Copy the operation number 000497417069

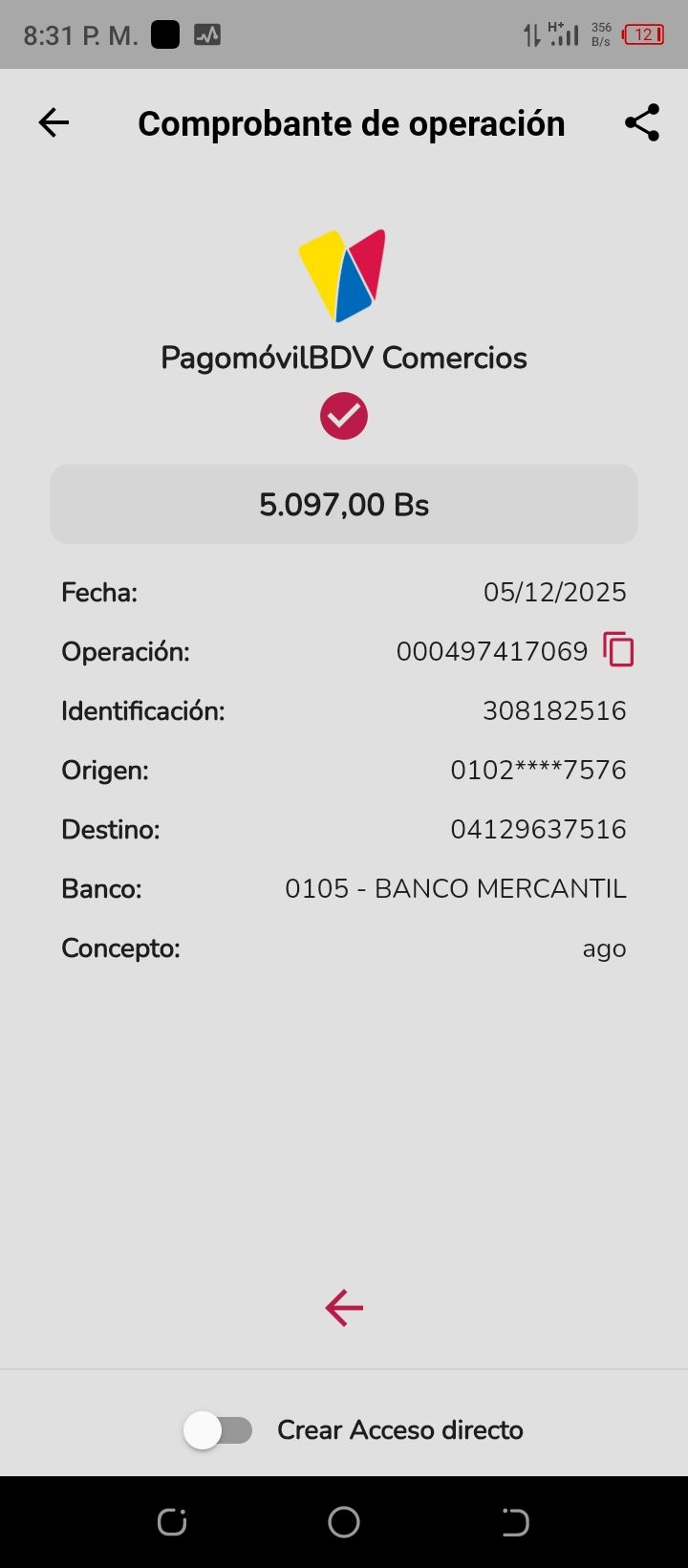point(618,650)
